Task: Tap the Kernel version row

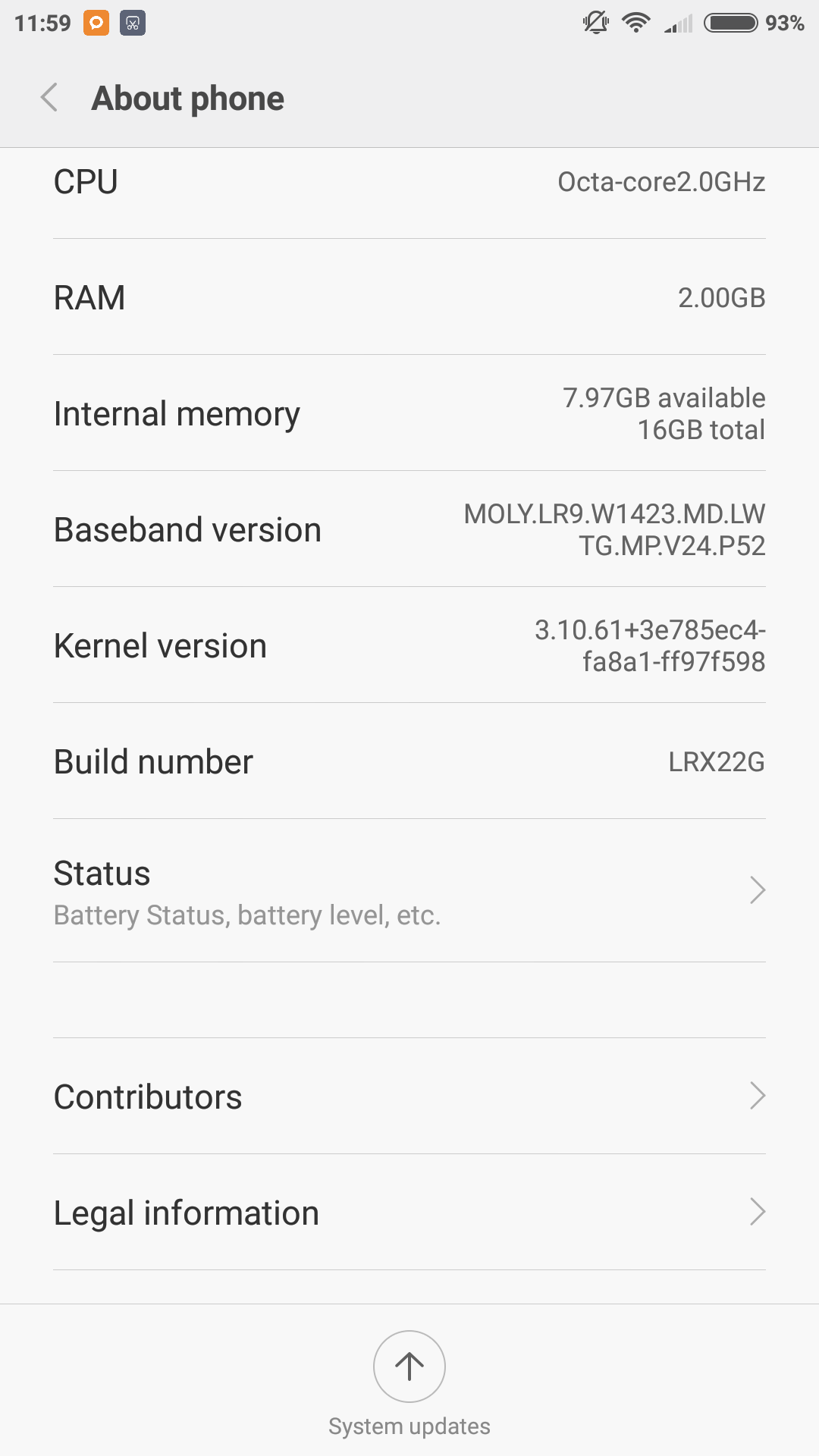Action: tap(409, 645)
